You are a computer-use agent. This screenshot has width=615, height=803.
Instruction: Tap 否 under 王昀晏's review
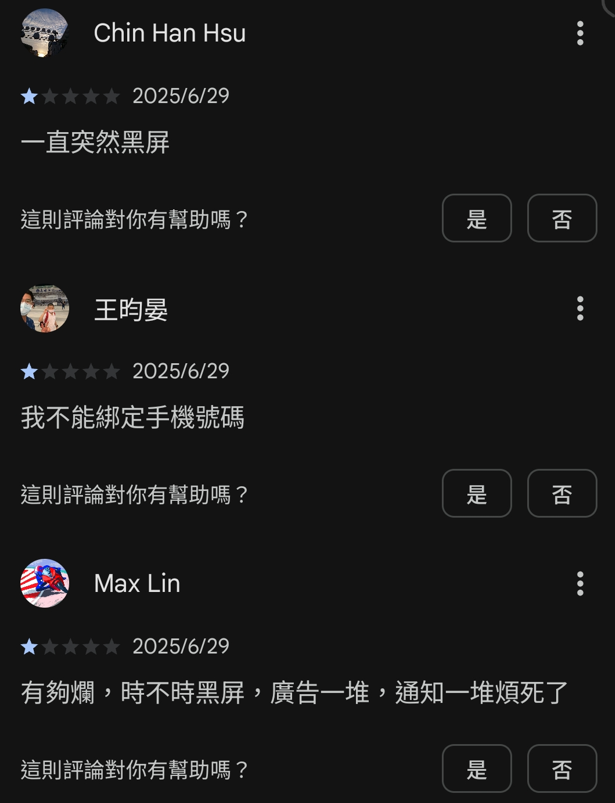(x=562, y=493)
